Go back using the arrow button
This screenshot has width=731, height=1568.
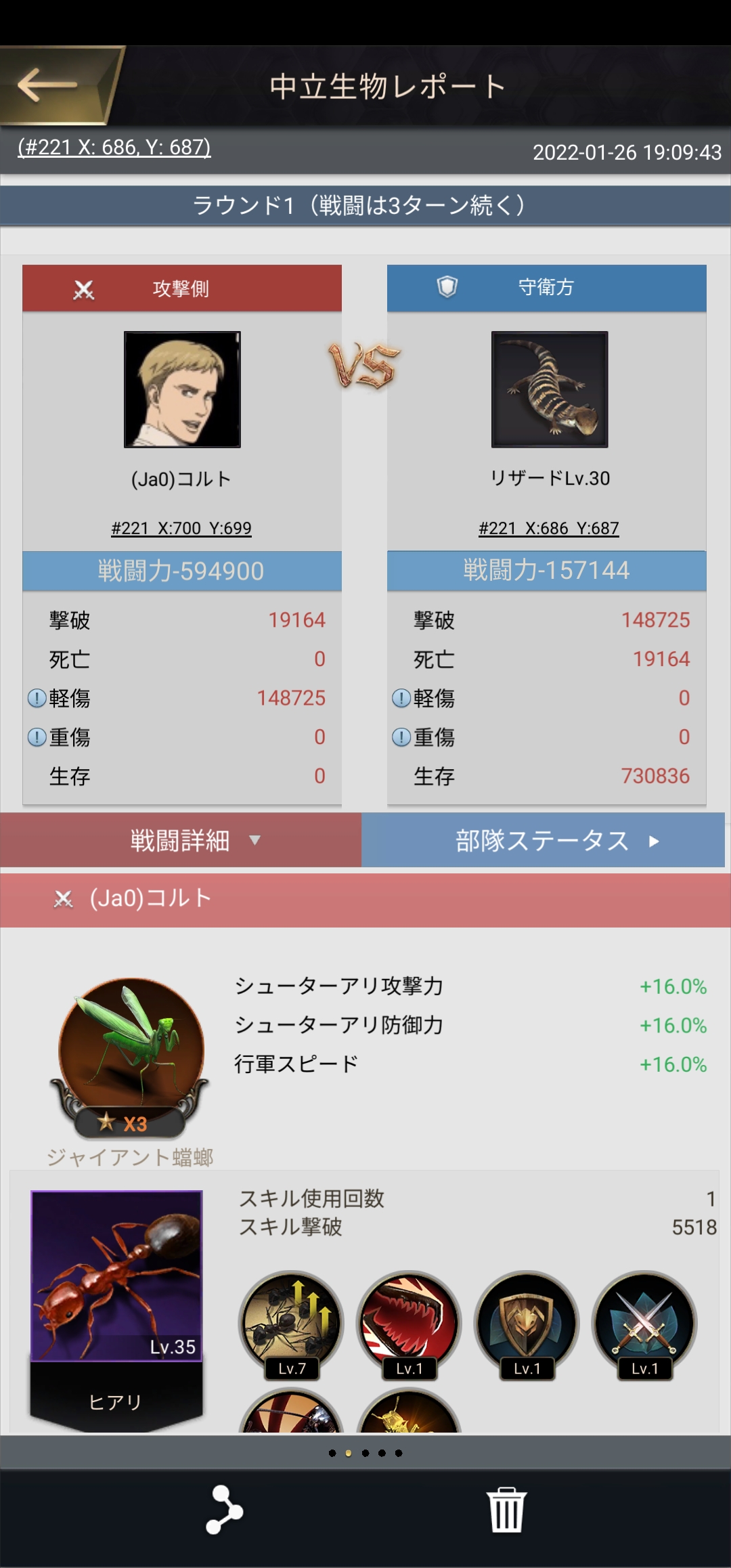(49, 85)
